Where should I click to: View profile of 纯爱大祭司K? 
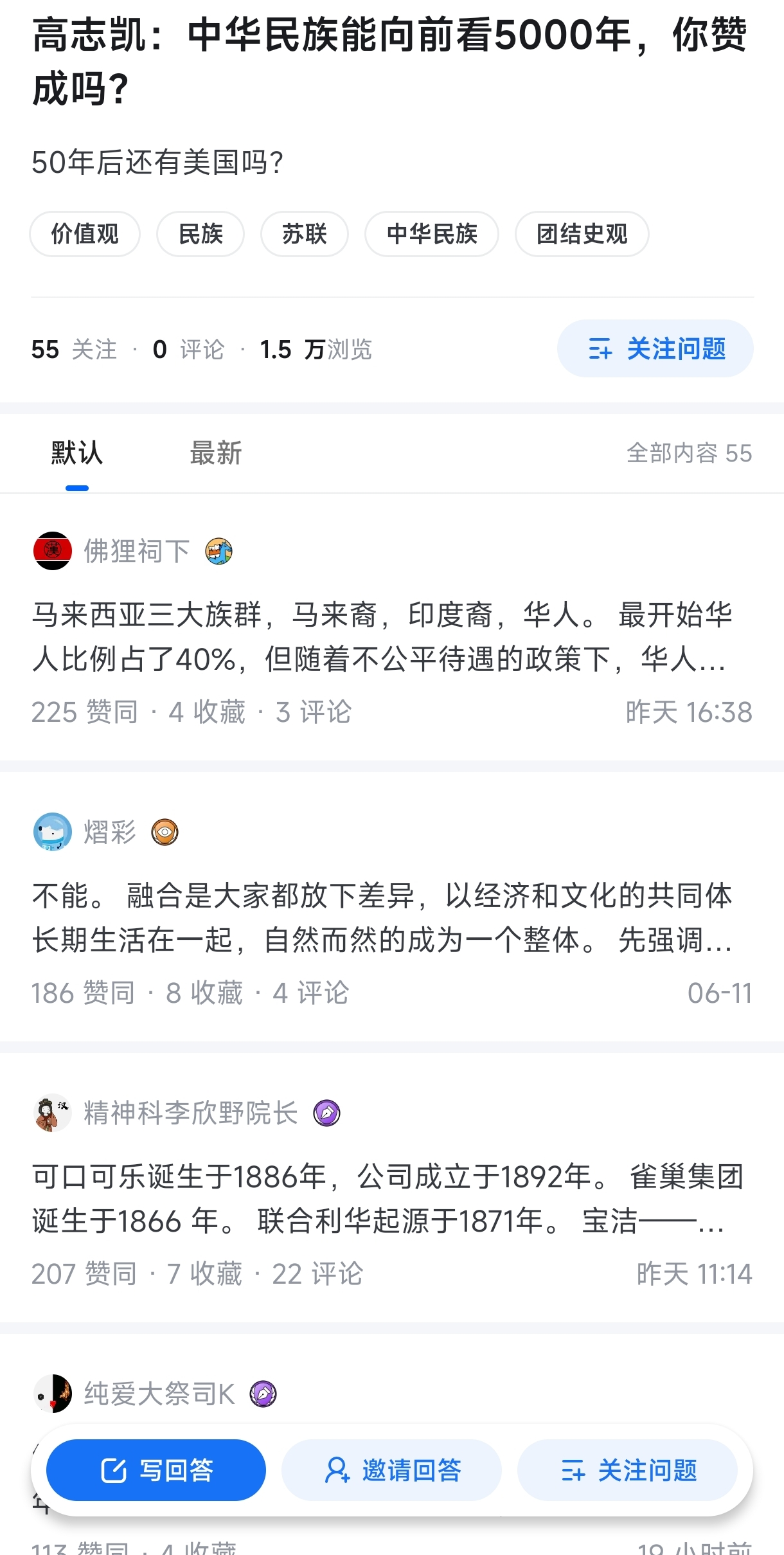159,1394
